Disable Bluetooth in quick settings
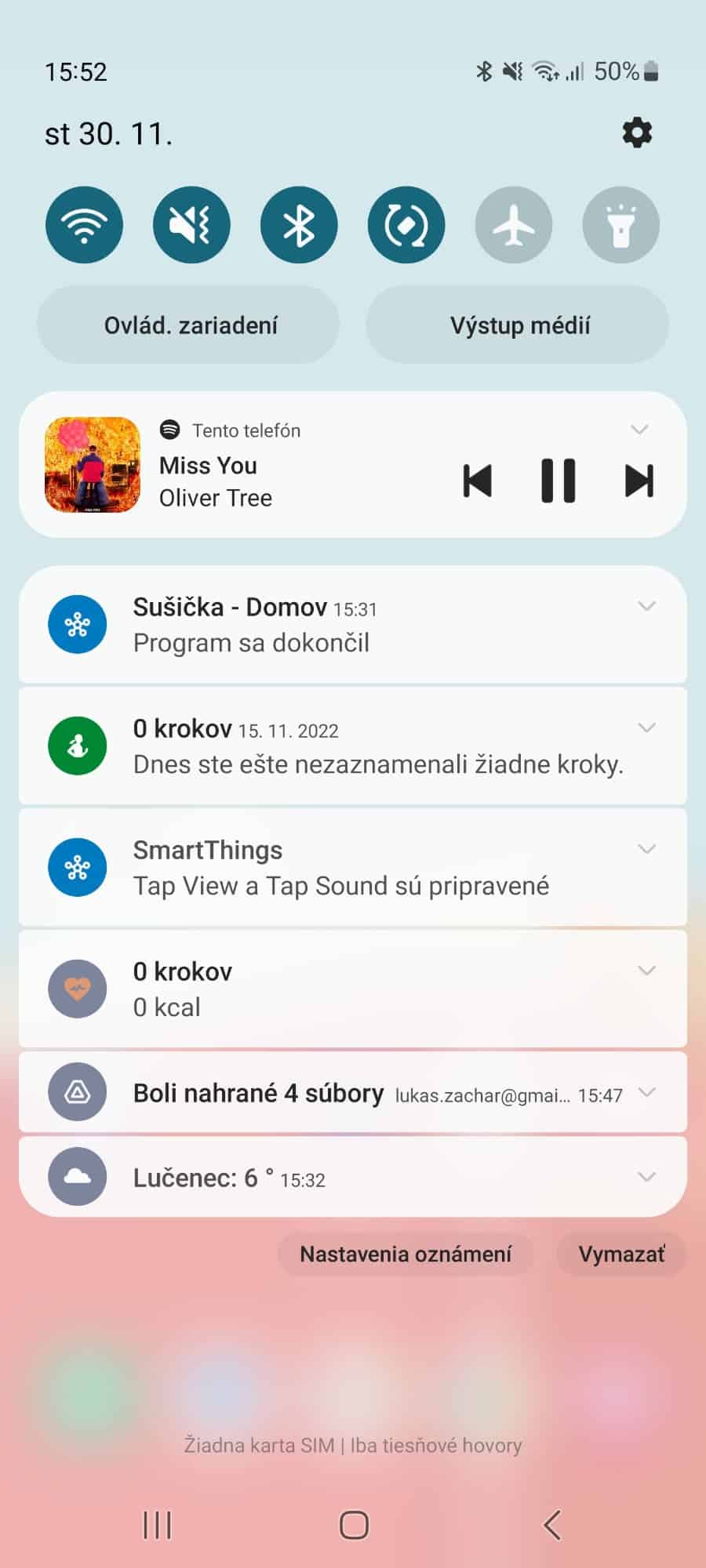 click(x=299, y=225)
